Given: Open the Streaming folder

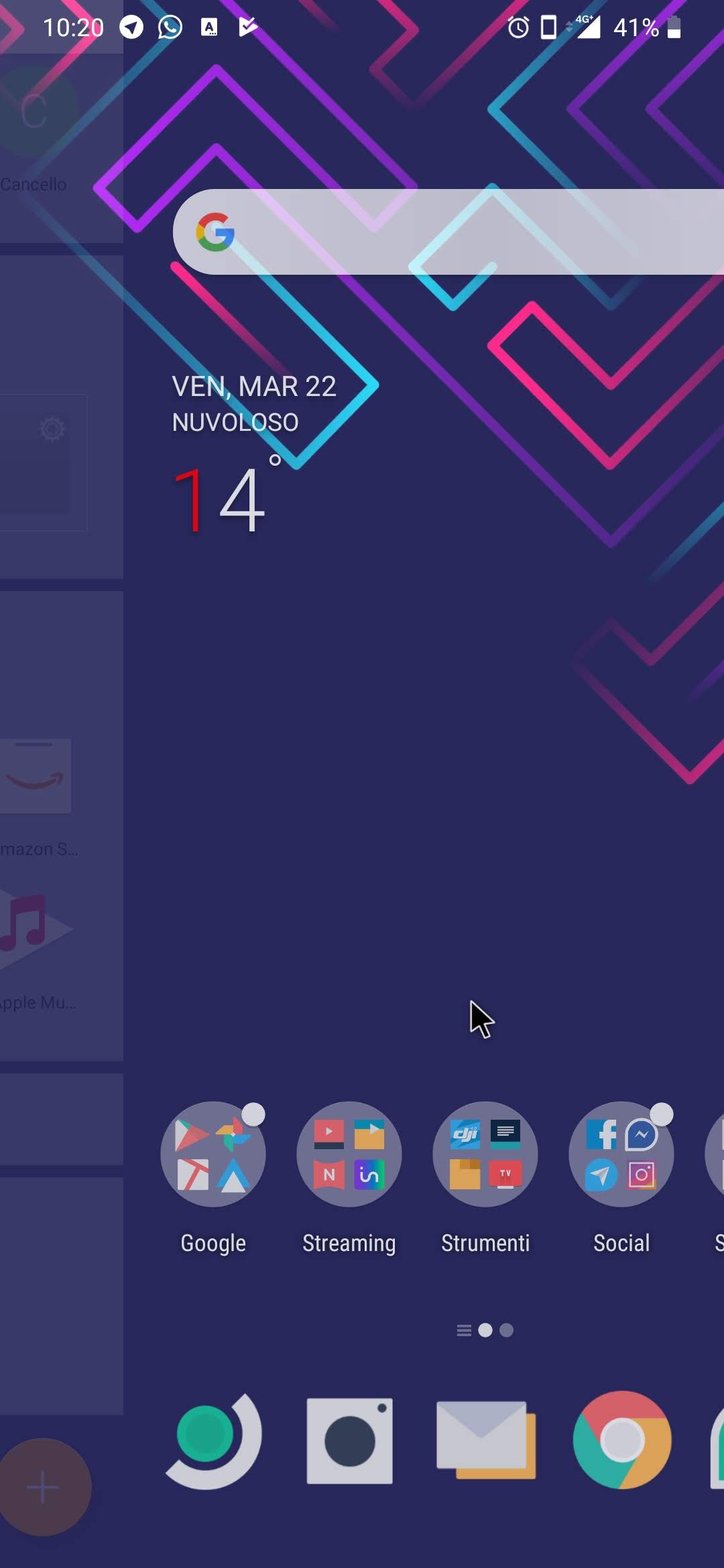Looking at the screenshot, I should tap(349, 1154).
